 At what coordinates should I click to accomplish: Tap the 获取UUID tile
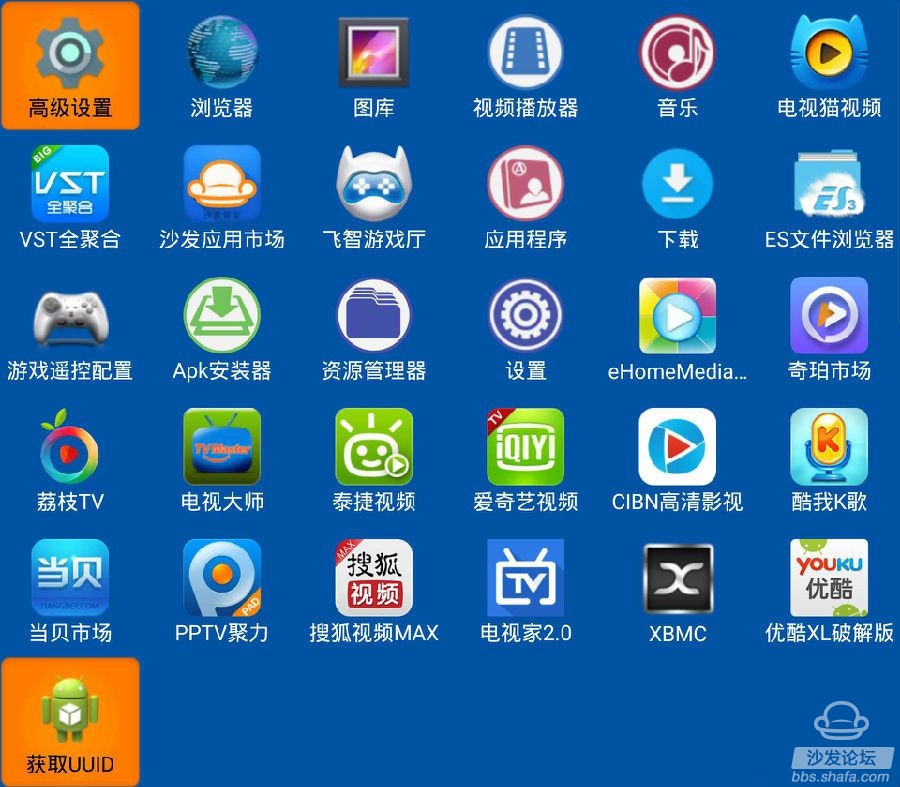[70, 721]
